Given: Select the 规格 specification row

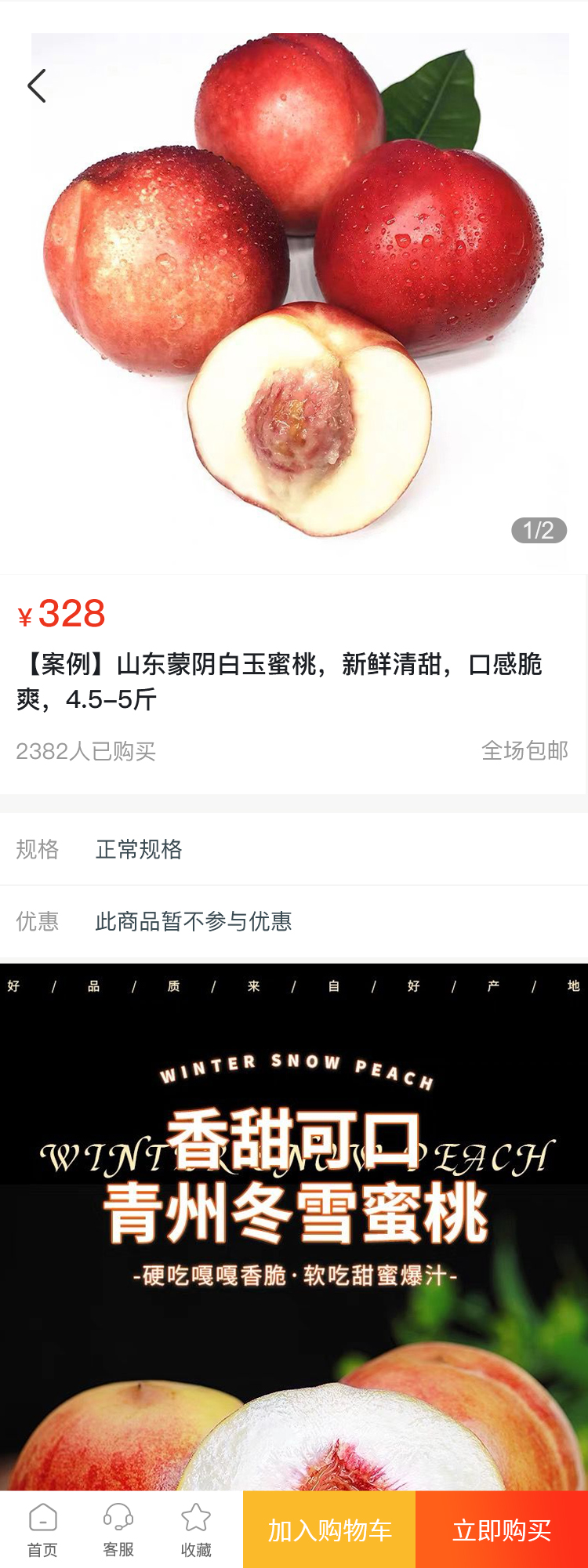Looking at the screenshot, I should (294, 849).
